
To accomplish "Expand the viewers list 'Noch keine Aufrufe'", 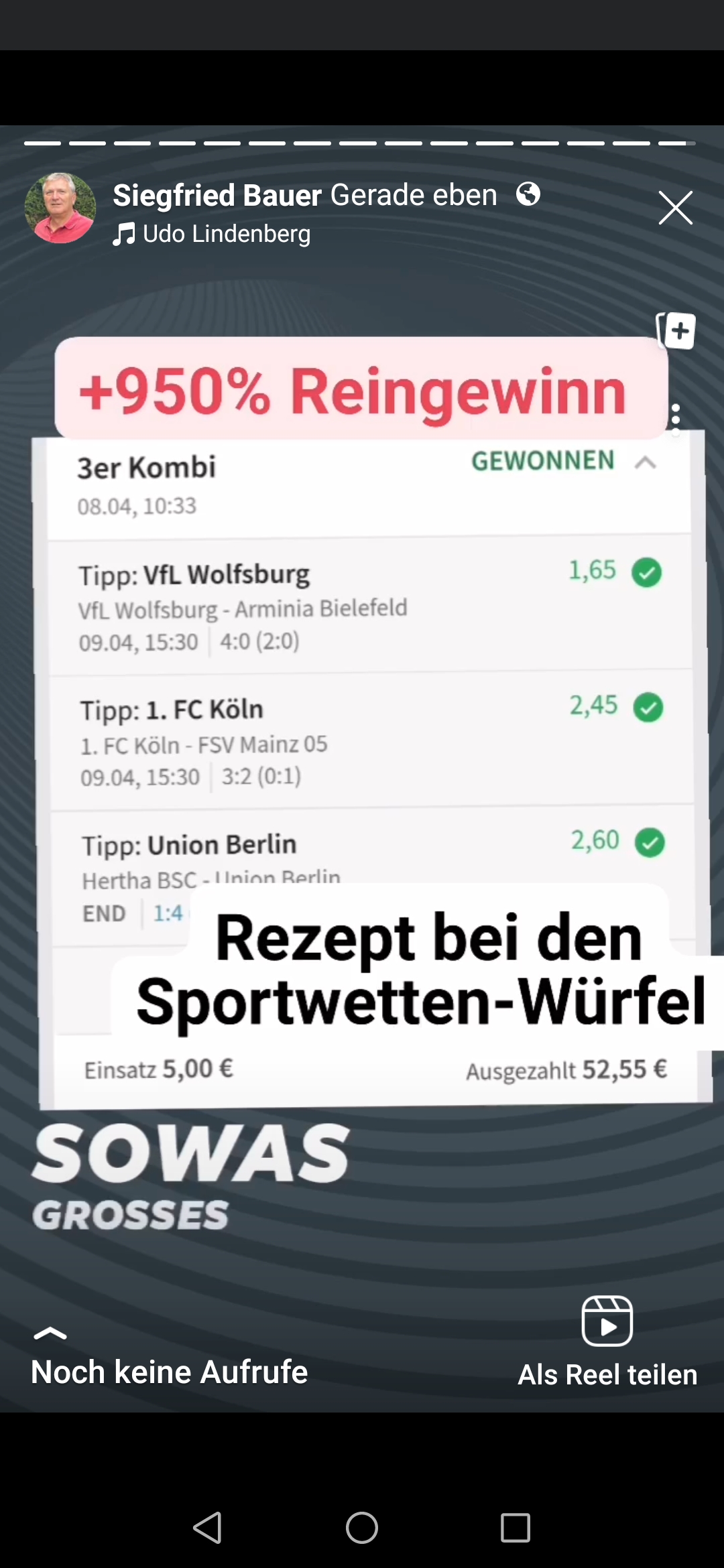I will tap(169, 1360).
